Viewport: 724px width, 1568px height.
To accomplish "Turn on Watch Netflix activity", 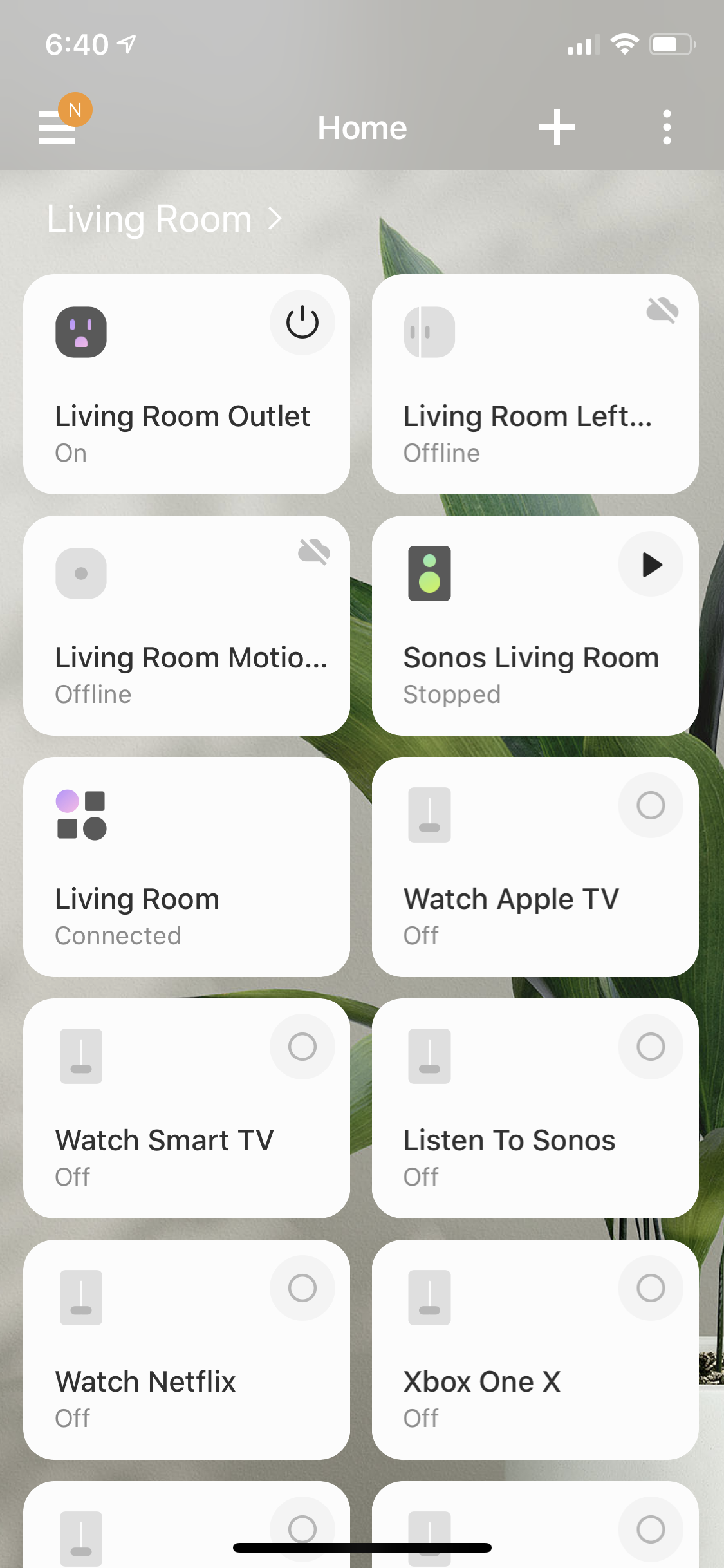I will pos(302,1288).
